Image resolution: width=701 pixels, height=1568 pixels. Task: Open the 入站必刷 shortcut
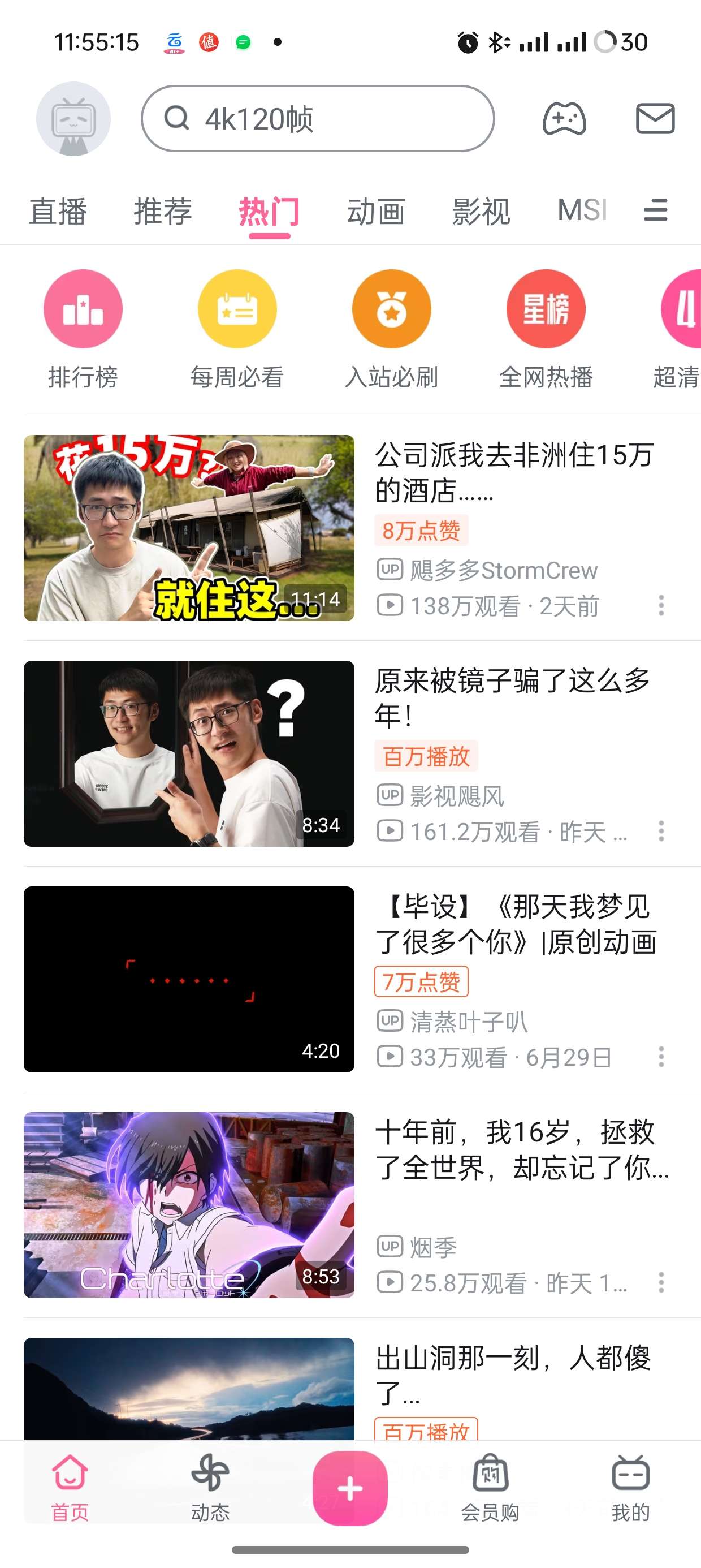pyautogui.click(x=391, y=329)
